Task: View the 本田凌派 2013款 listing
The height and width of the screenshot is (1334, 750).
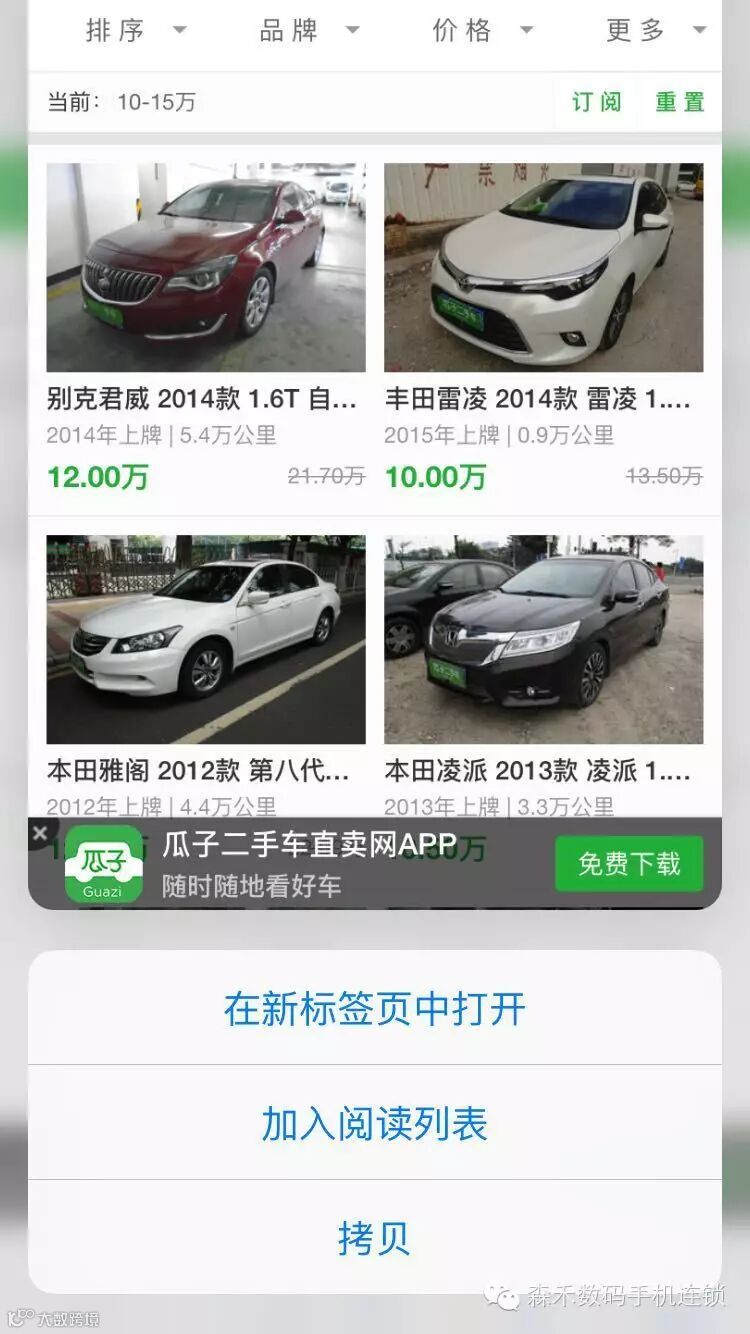Action: [x=543, y=640]
